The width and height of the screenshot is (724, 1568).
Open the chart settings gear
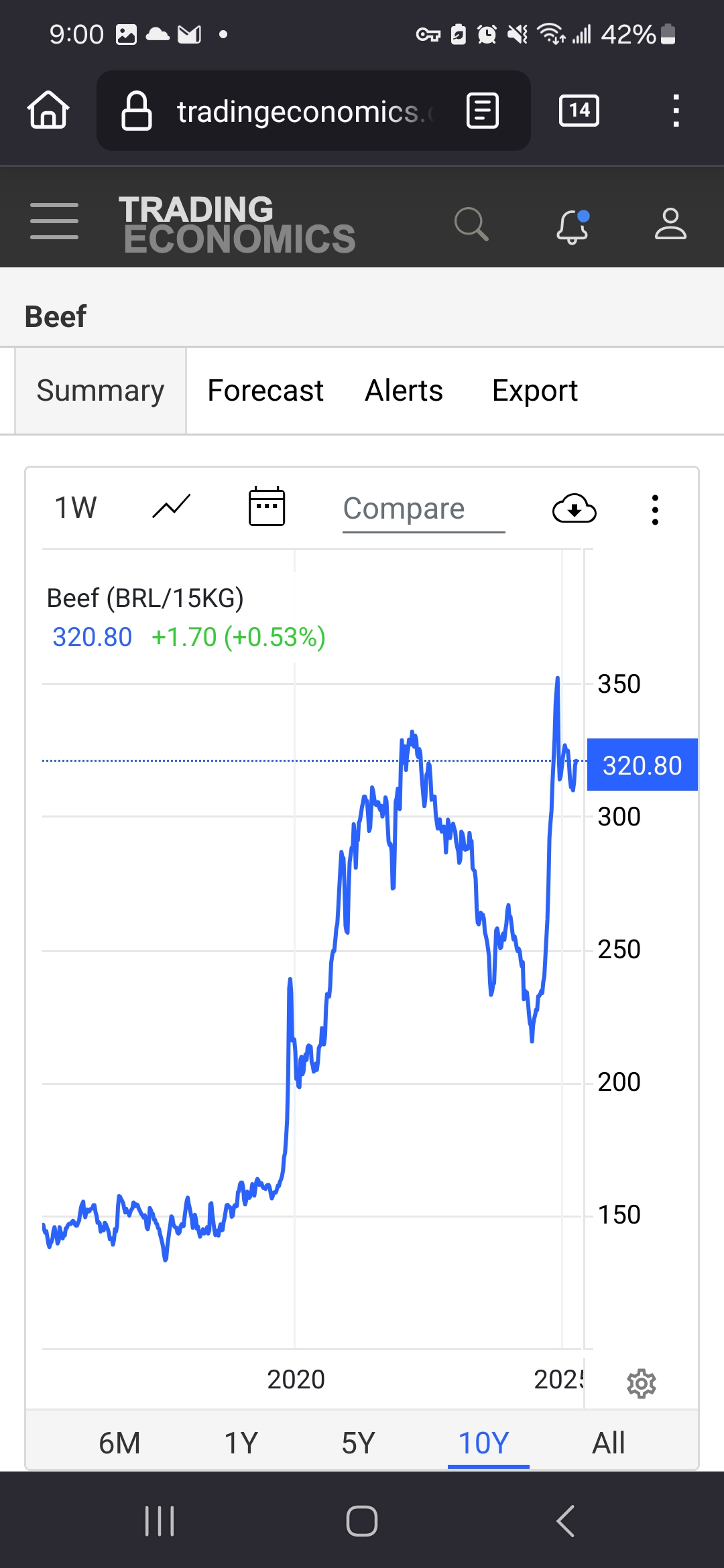tap(641, 1384)
